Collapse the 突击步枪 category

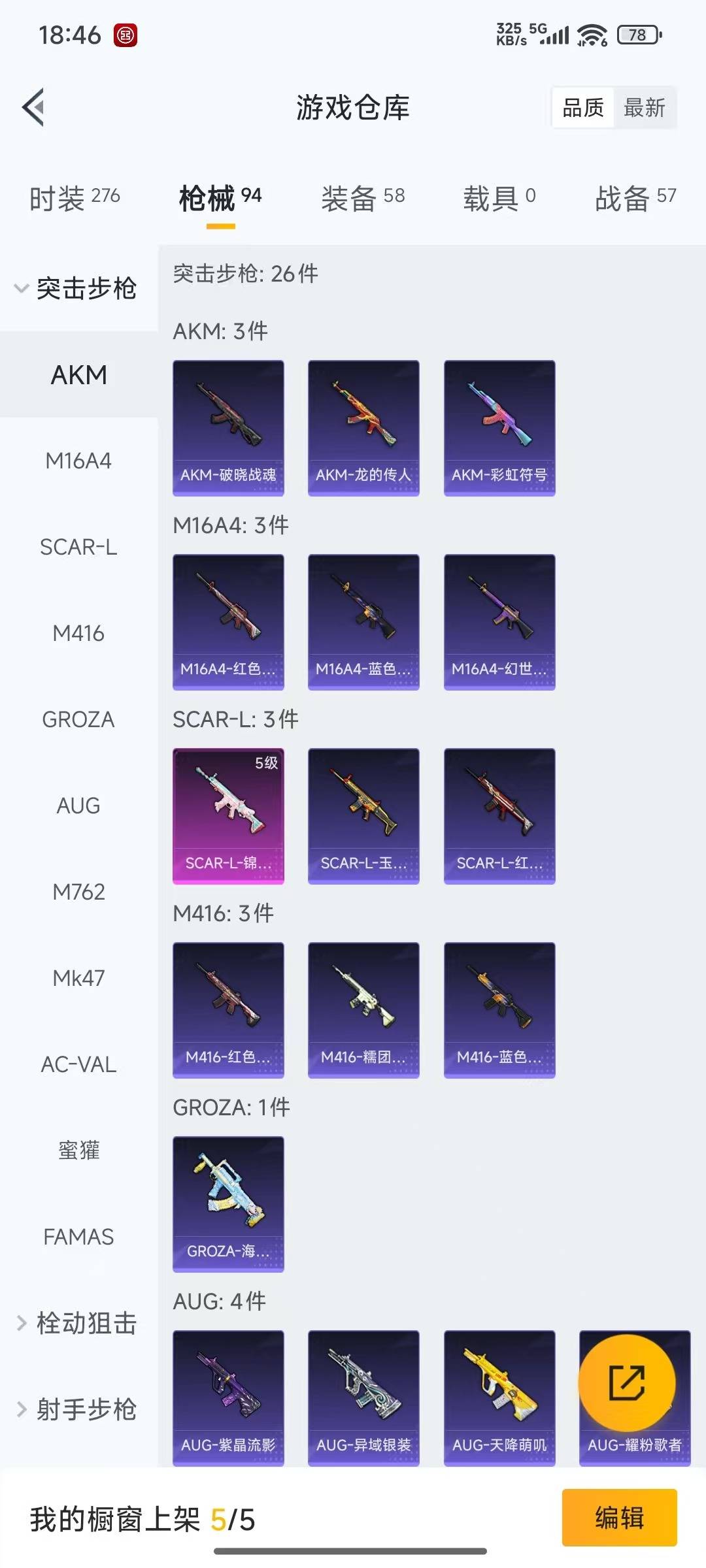(77, 288)
